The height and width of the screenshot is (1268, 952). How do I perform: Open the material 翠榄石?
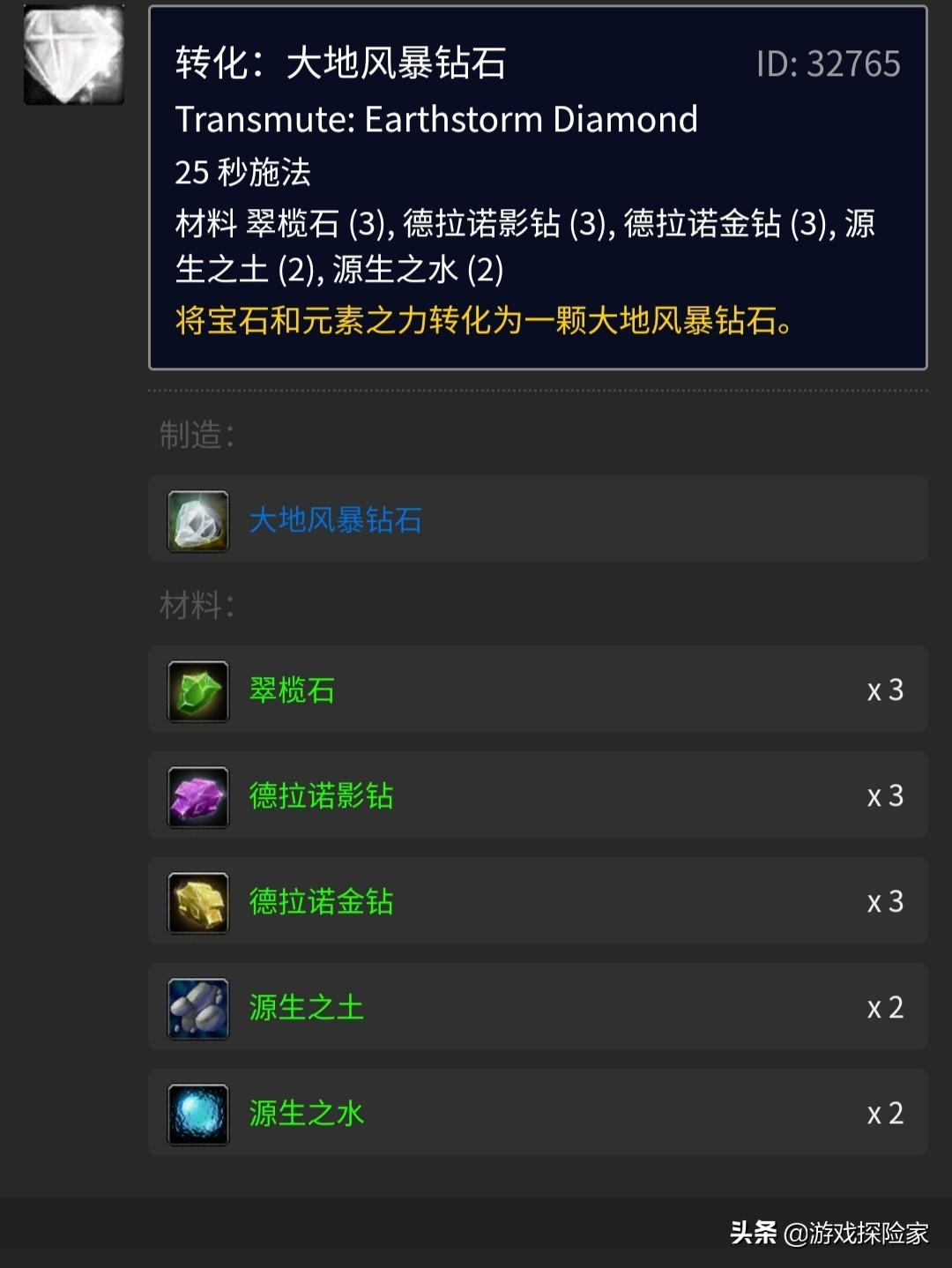coord(292,690)
